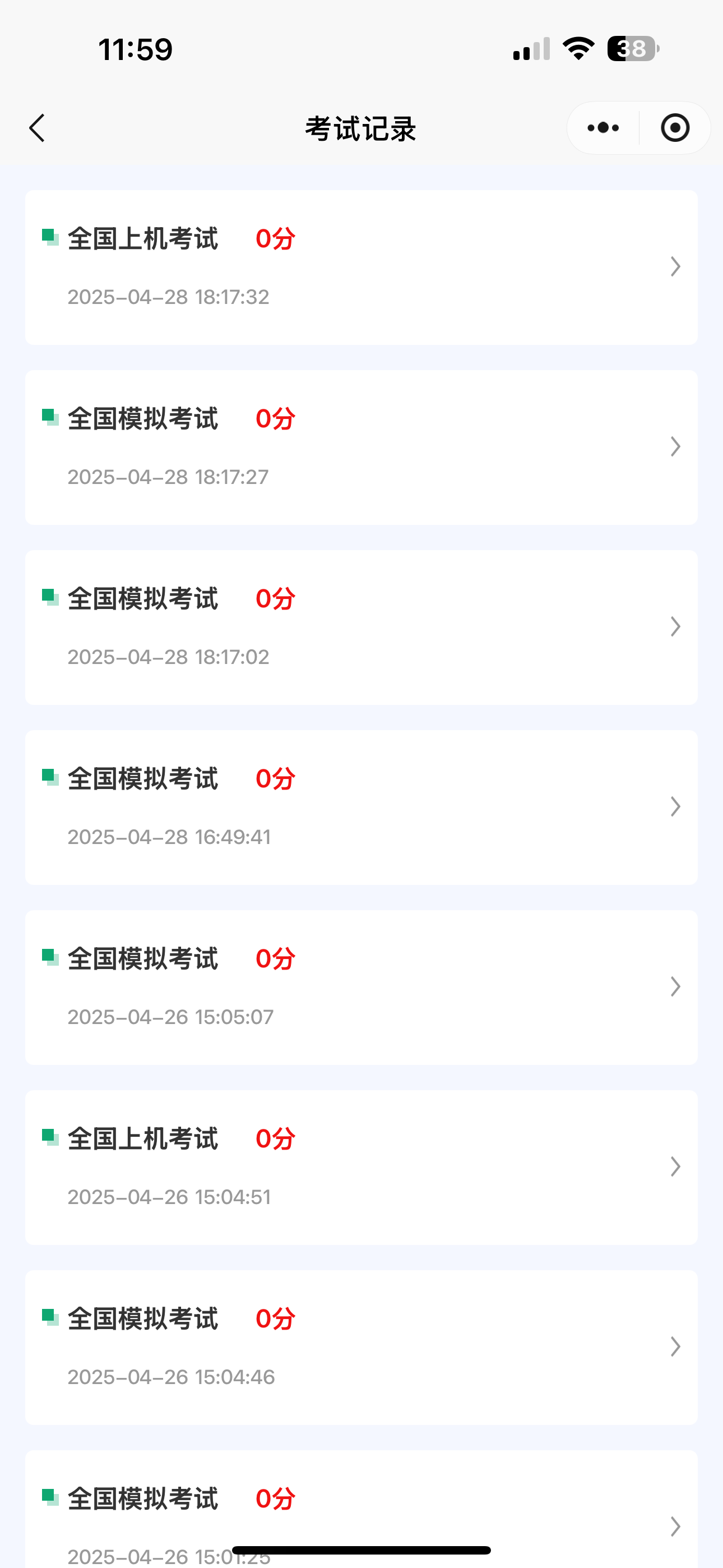Viewport: 723px width, 1568px height.
Task: Close the mini program via the circle button
Action: click(x=675, y=128)
